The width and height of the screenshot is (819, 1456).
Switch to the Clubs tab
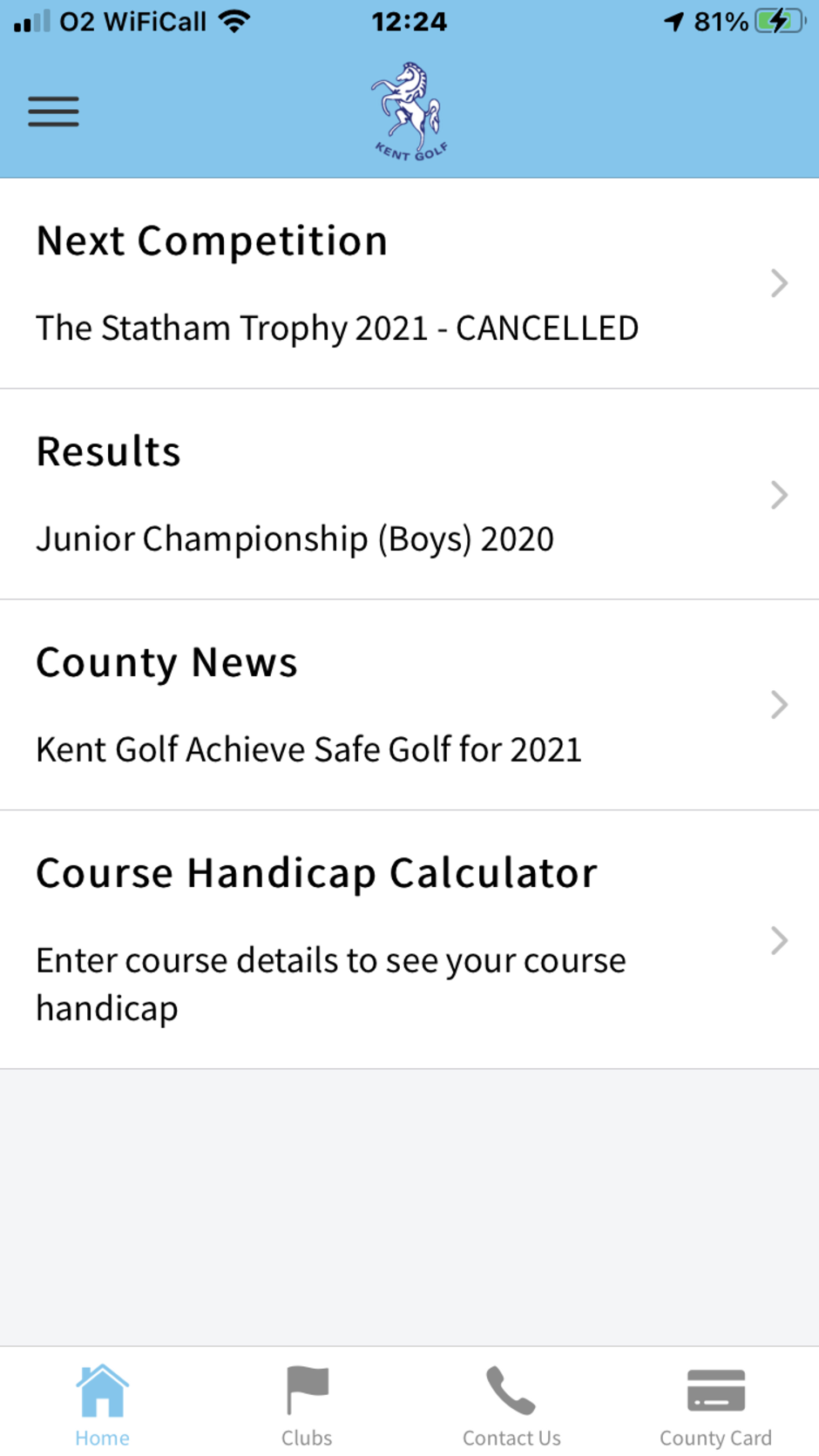tap(307, 1405)
